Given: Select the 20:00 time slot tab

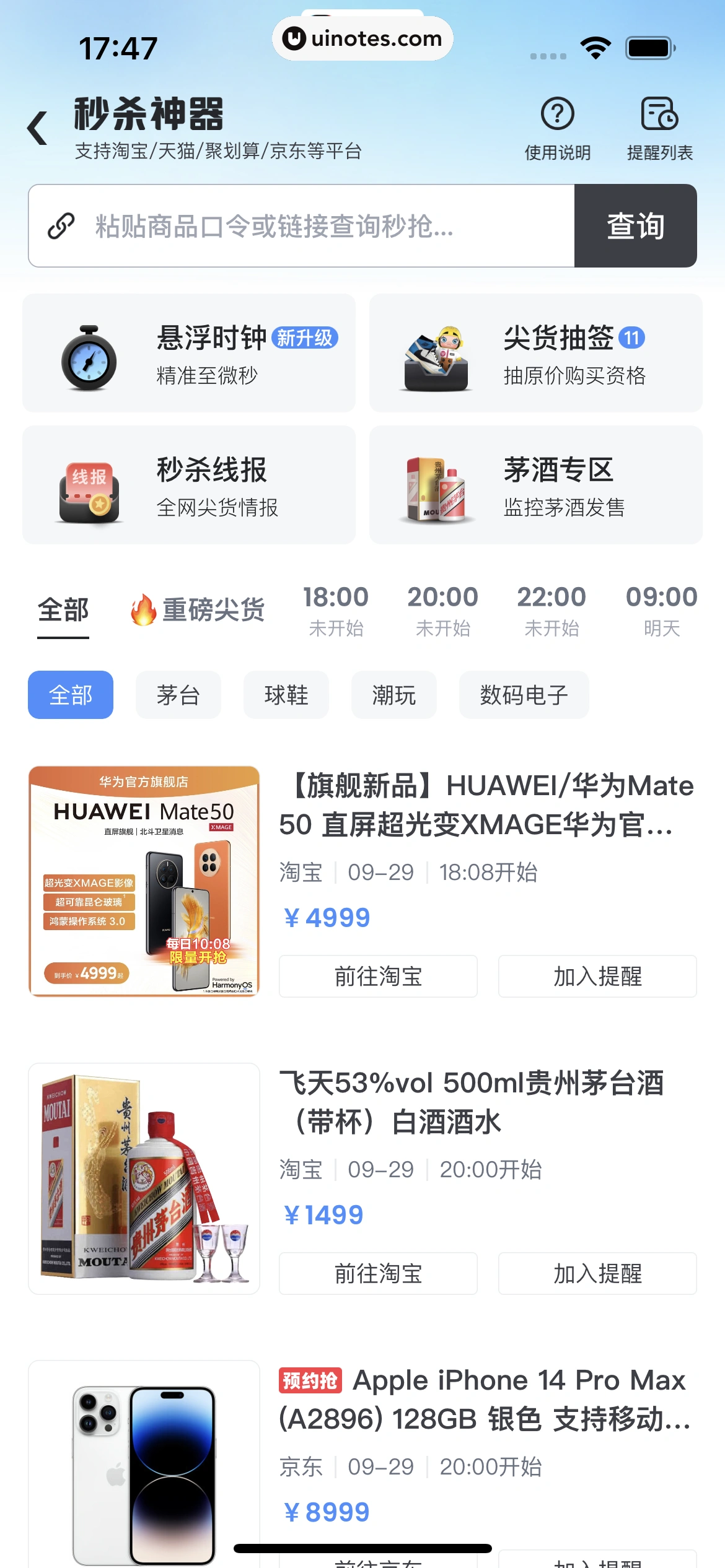Looking at the screenshot, I should pos(442,610).
